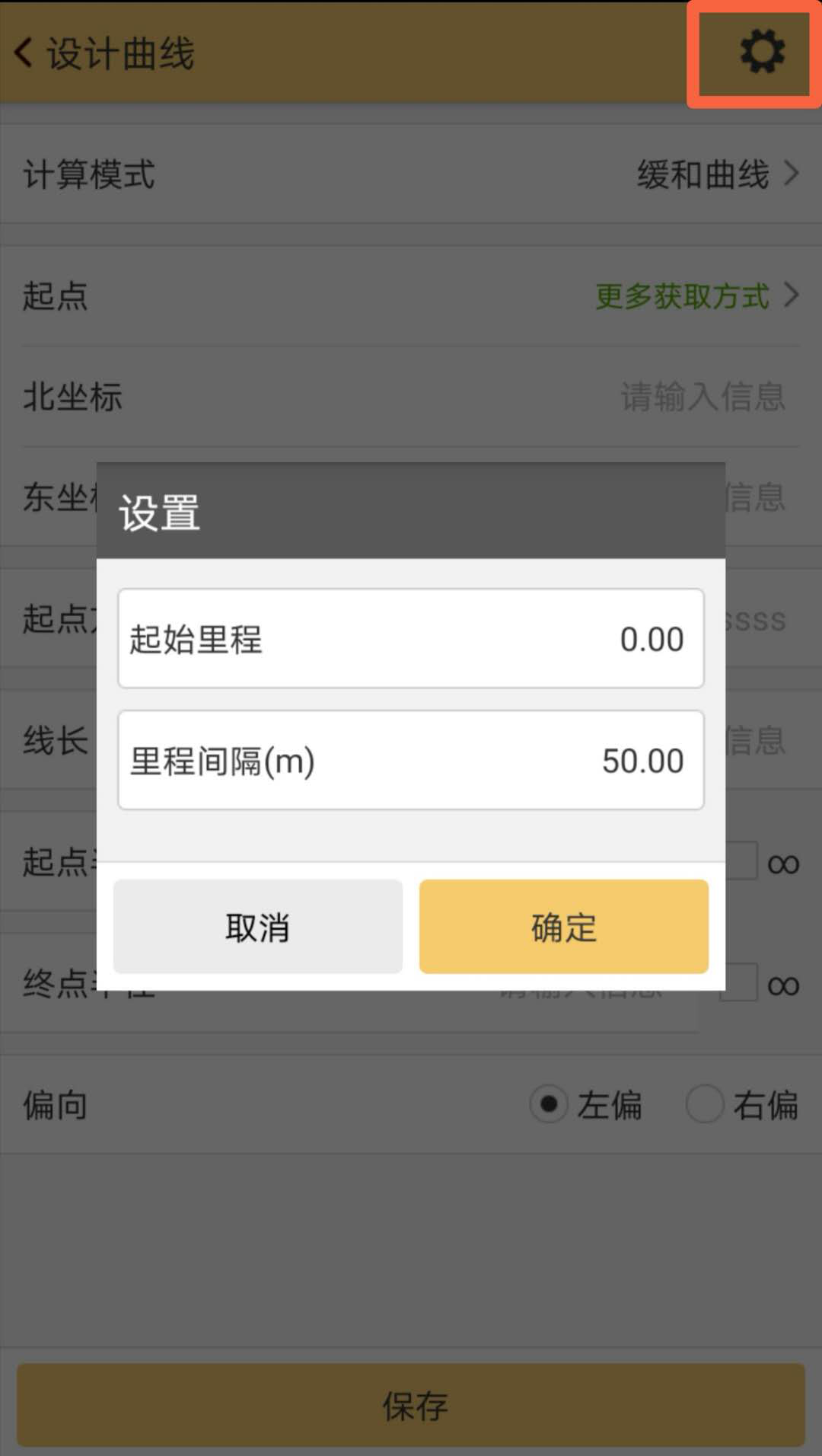Edit the 里程间隔 value of 50.00
Image resolution: width=822 pixels, height=1456 pixels.
click(644, 761)
